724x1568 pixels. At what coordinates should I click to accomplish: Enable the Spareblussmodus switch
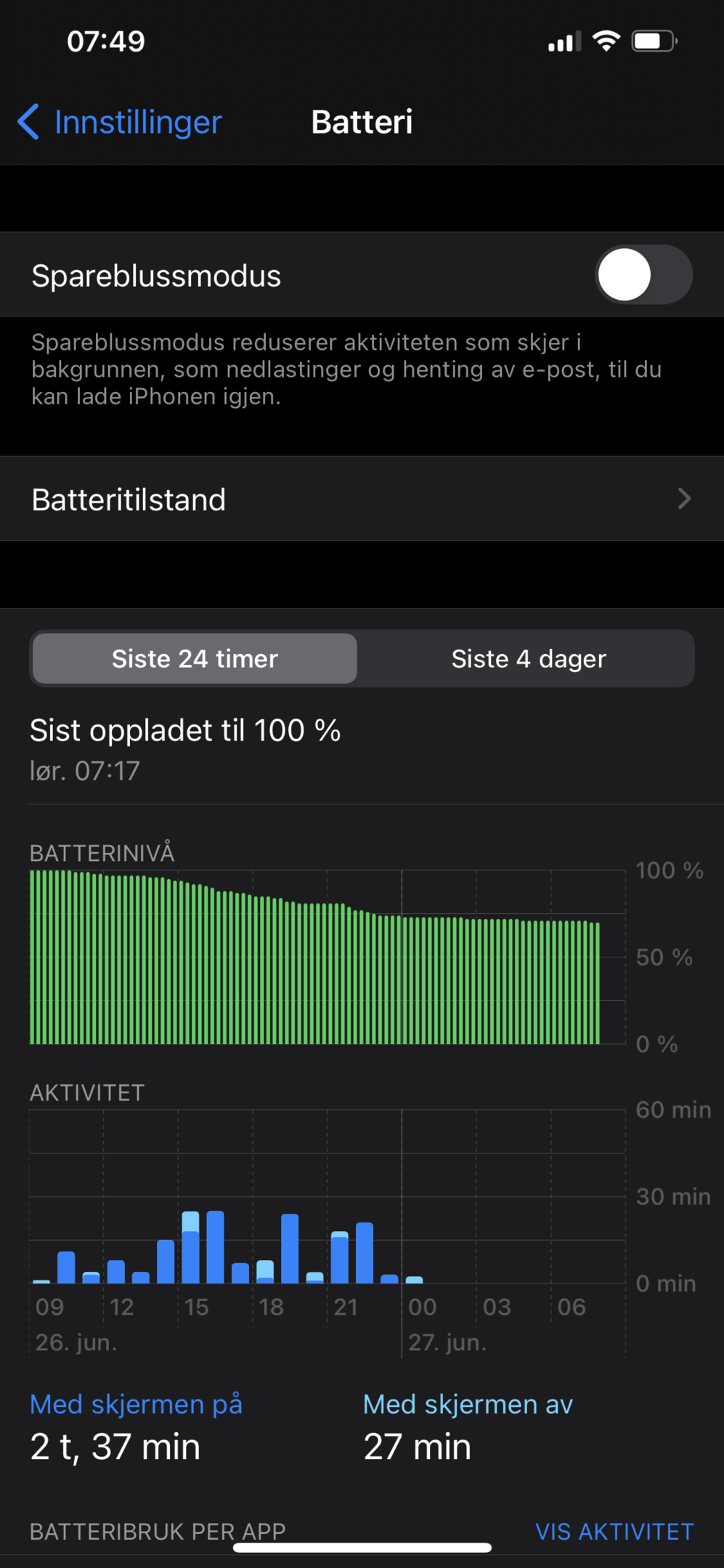[x=643, y=275]
